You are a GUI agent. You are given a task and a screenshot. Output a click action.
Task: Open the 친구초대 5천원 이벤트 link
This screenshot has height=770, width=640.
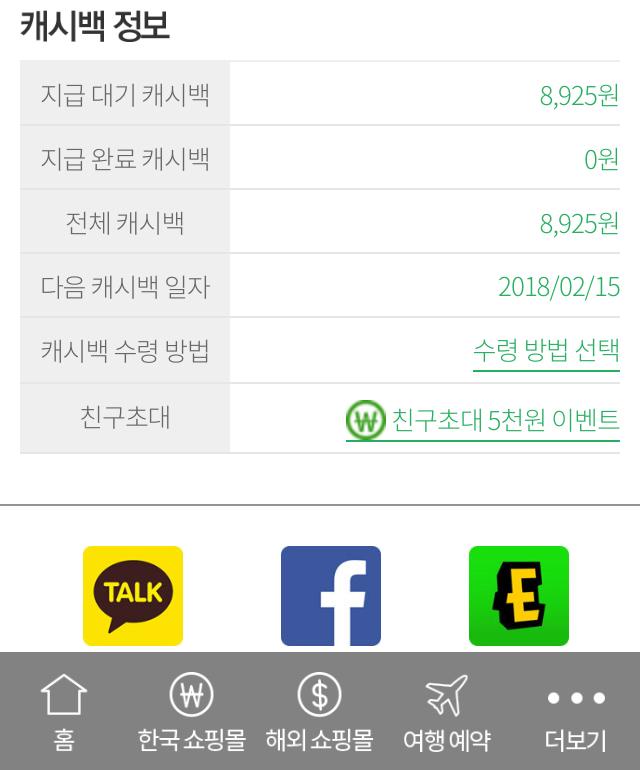click(x=483, y=419)
